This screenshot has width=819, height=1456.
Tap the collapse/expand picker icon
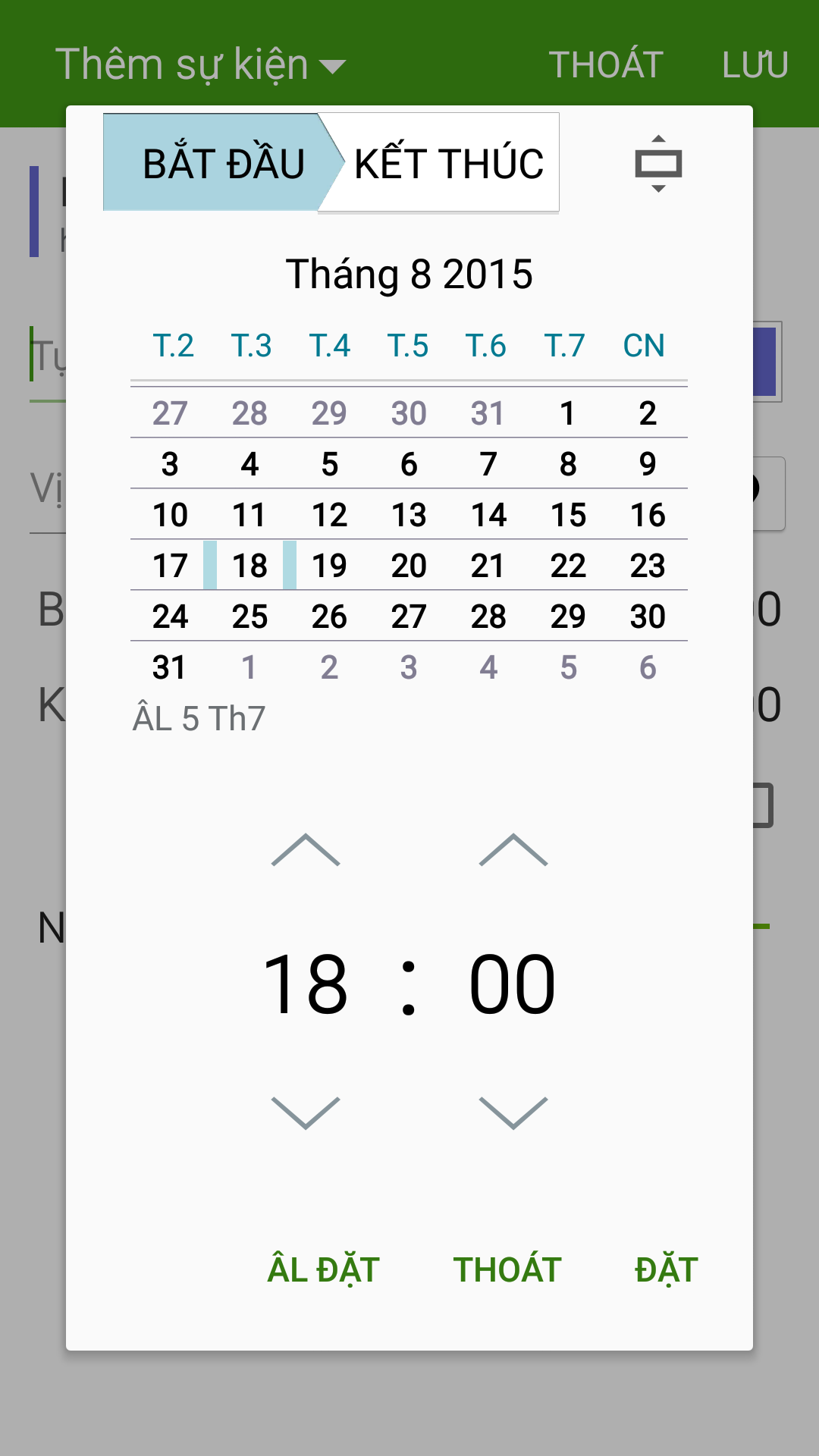click(x=658, y=163)
